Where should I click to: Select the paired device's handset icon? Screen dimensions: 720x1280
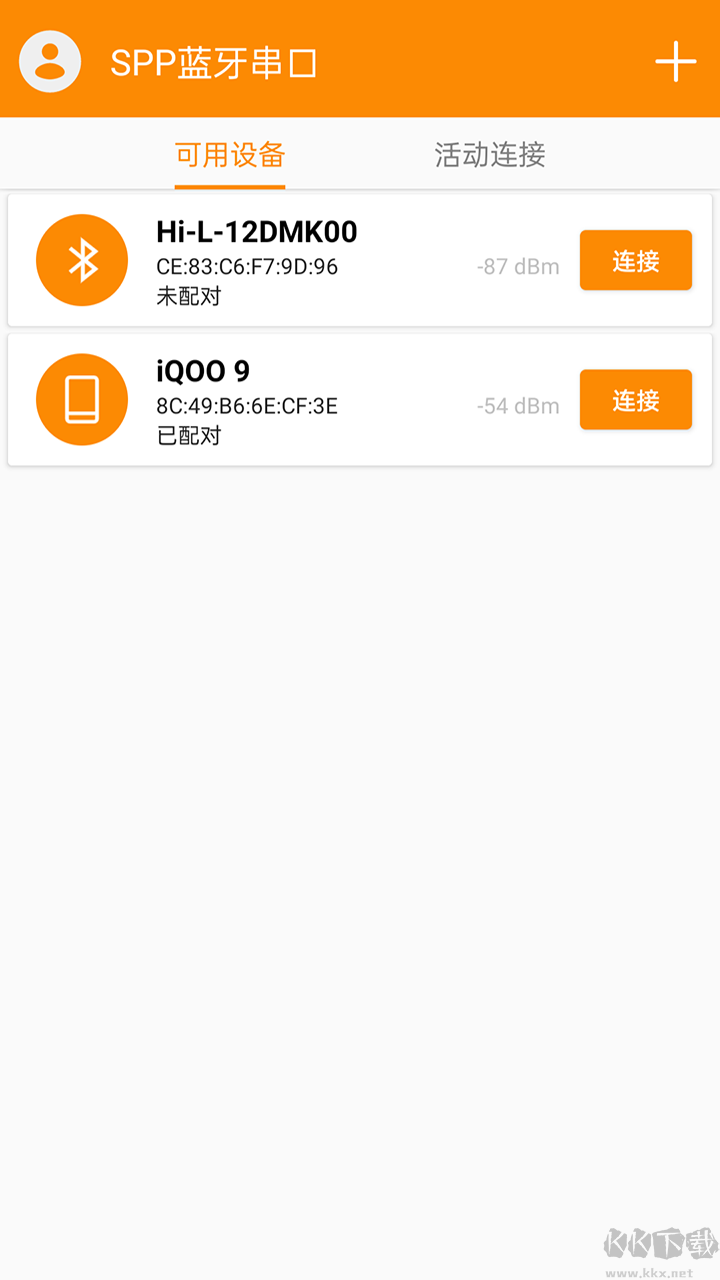[x=81, y=399]
